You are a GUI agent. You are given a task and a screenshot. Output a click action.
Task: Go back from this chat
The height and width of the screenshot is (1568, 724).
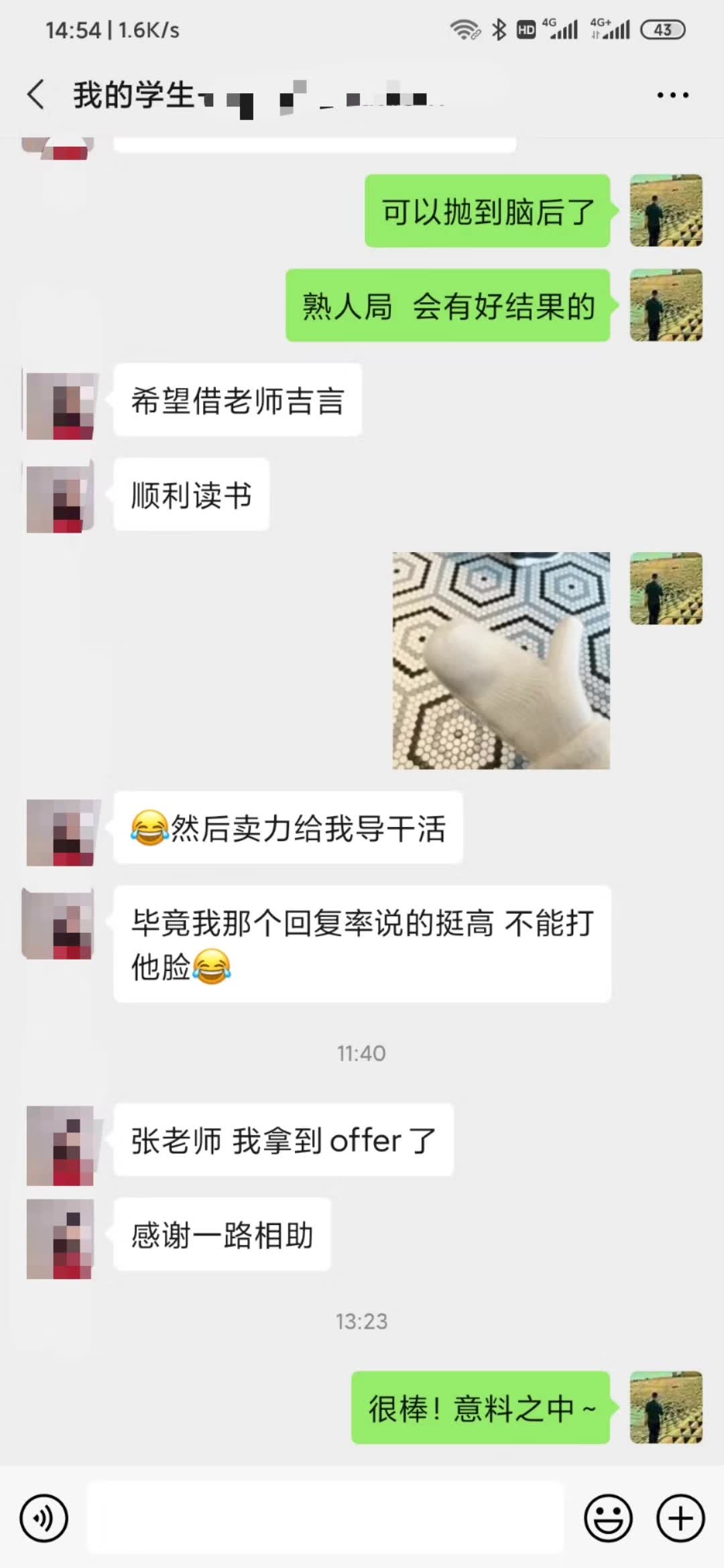pos(37,94)
